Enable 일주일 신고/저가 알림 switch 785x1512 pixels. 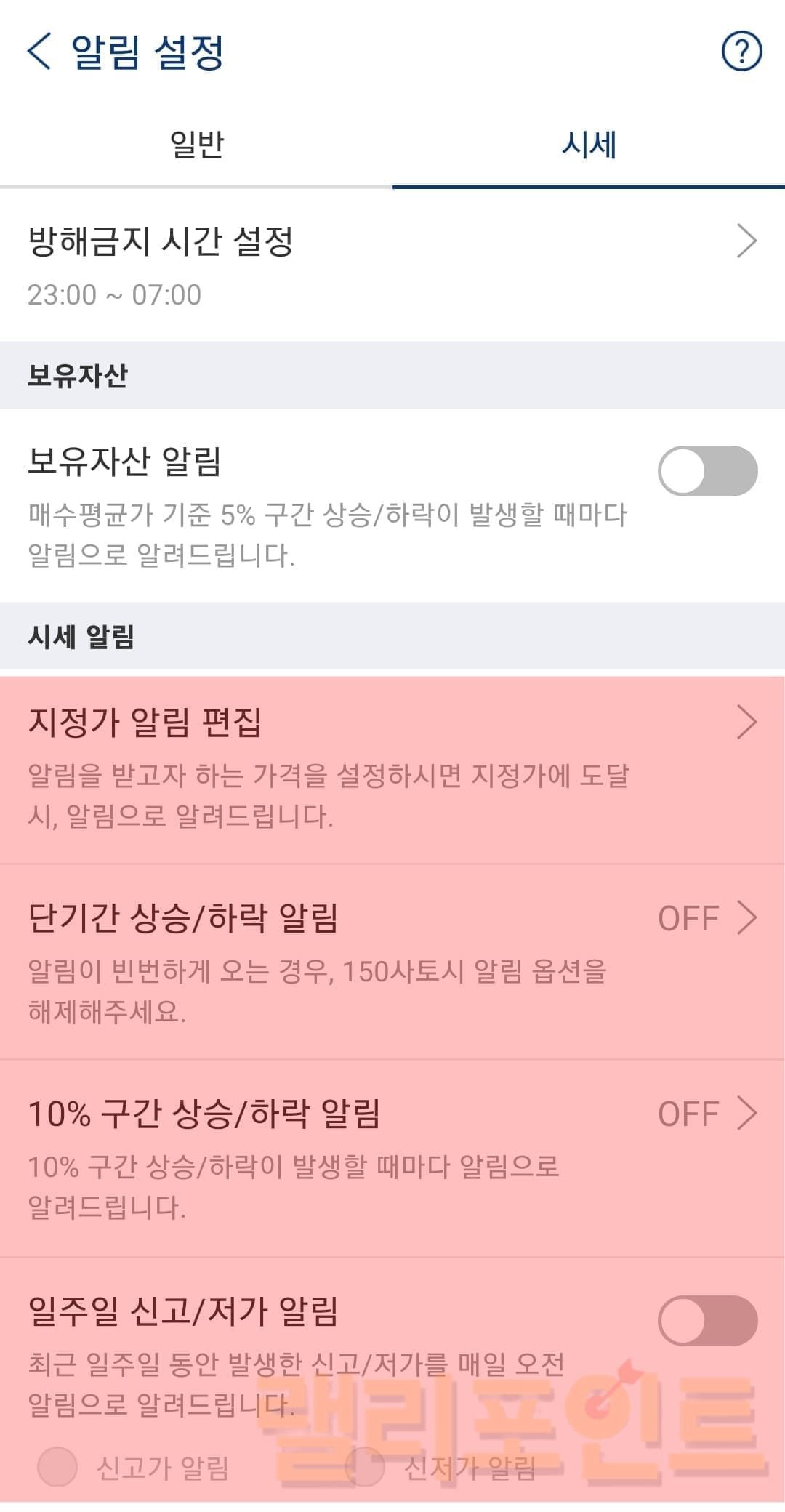pos(707,1320)
